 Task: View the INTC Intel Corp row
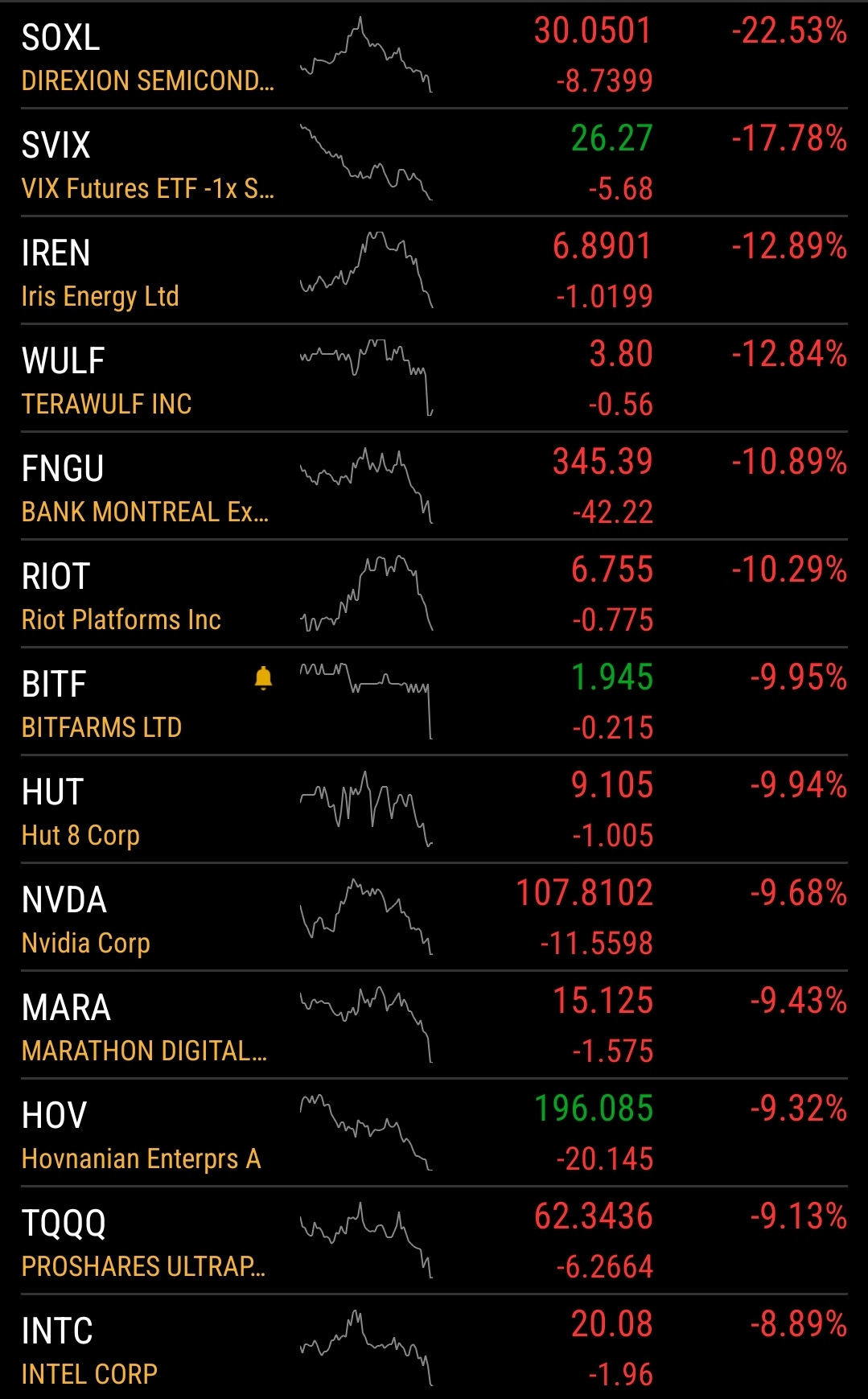coord(434,1348)
